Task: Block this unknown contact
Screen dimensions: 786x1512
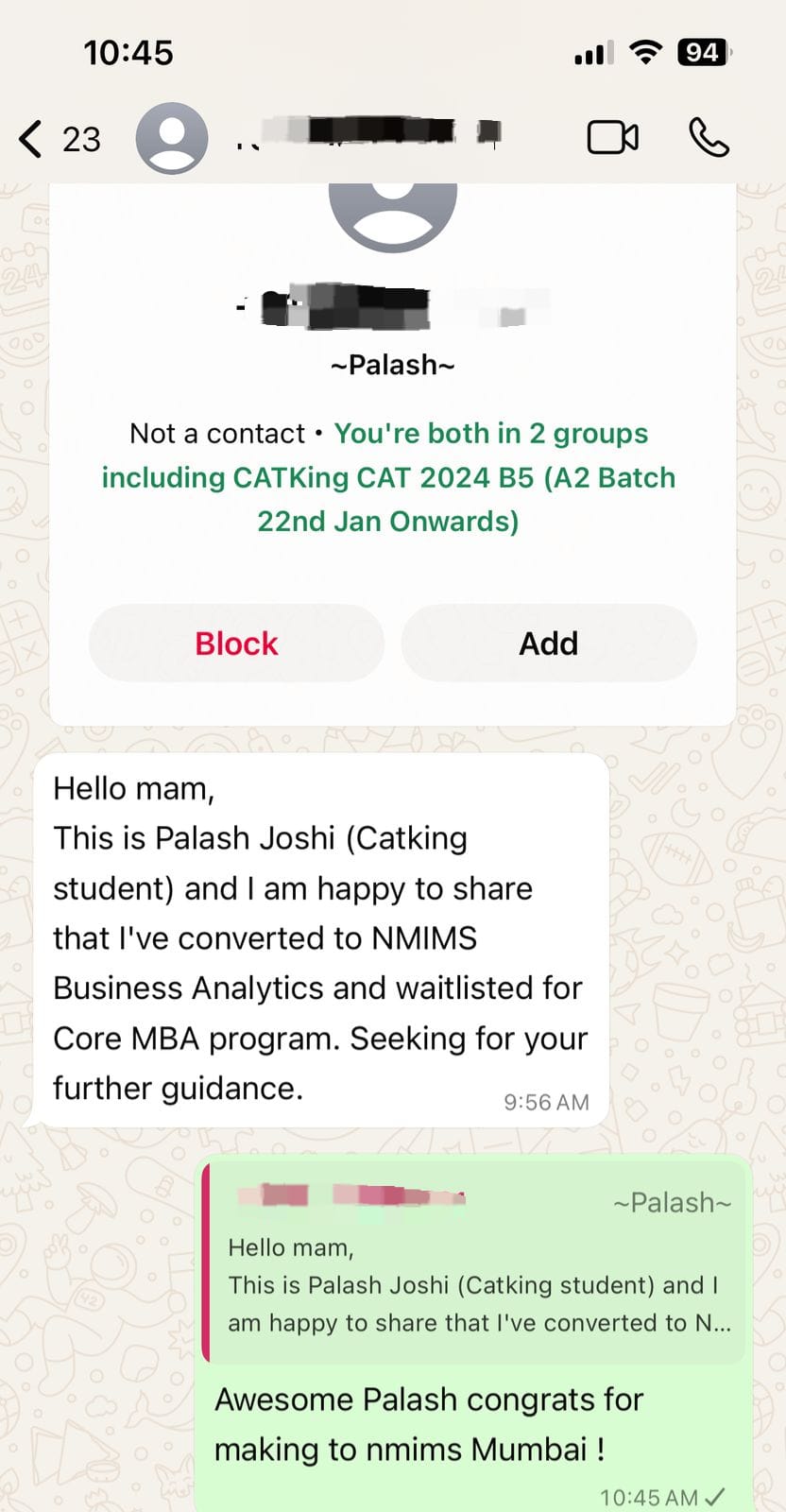Action: pyautogui.click(x=236, y=644)
